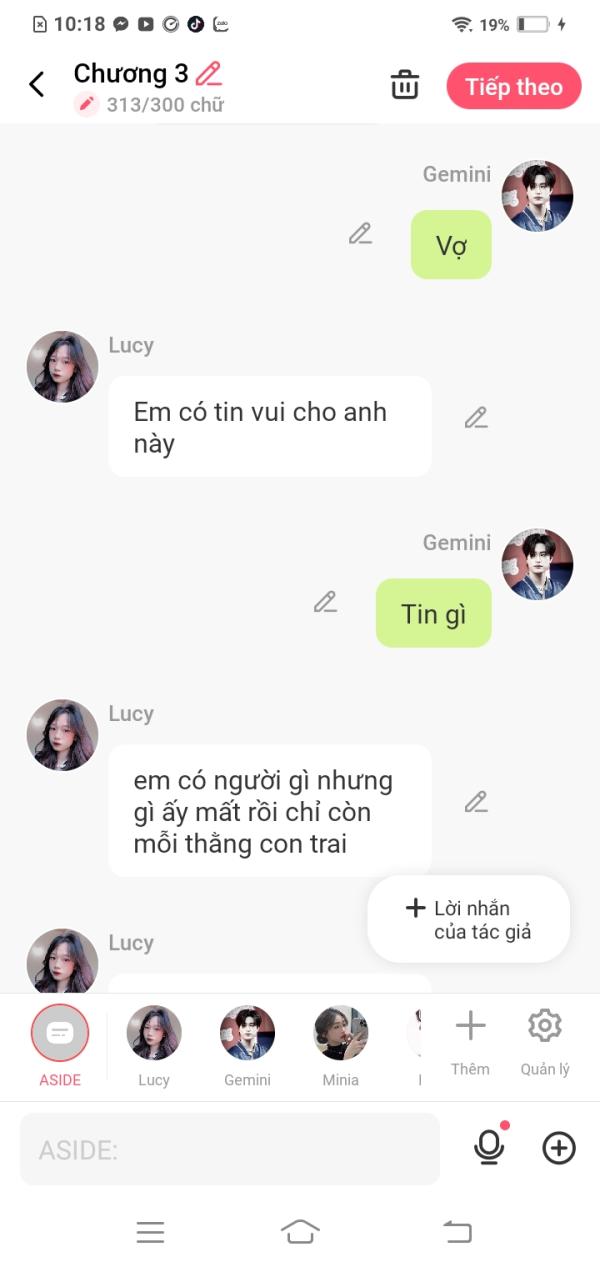Viewport: 600px width, 1267px height.
Task: Edit the Chương 3 chapter title
Action: pos(208,74)
